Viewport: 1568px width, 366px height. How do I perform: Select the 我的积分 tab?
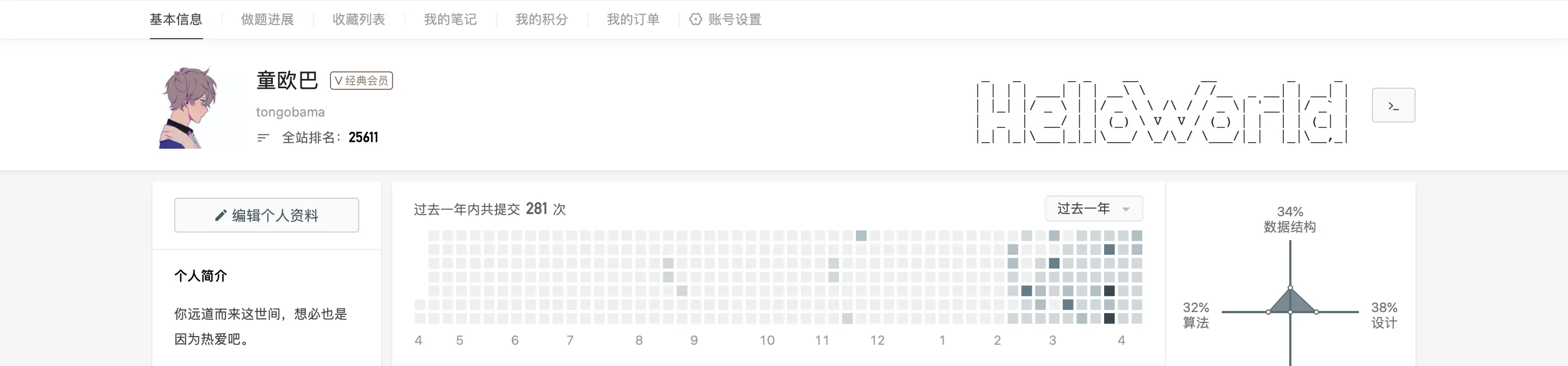[541, 20]
